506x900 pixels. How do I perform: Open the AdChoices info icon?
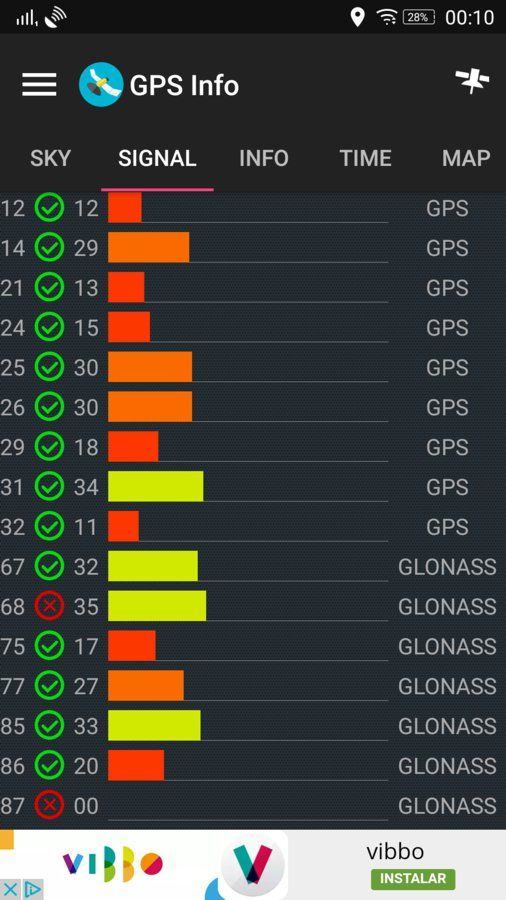click(x=33, y=890)
